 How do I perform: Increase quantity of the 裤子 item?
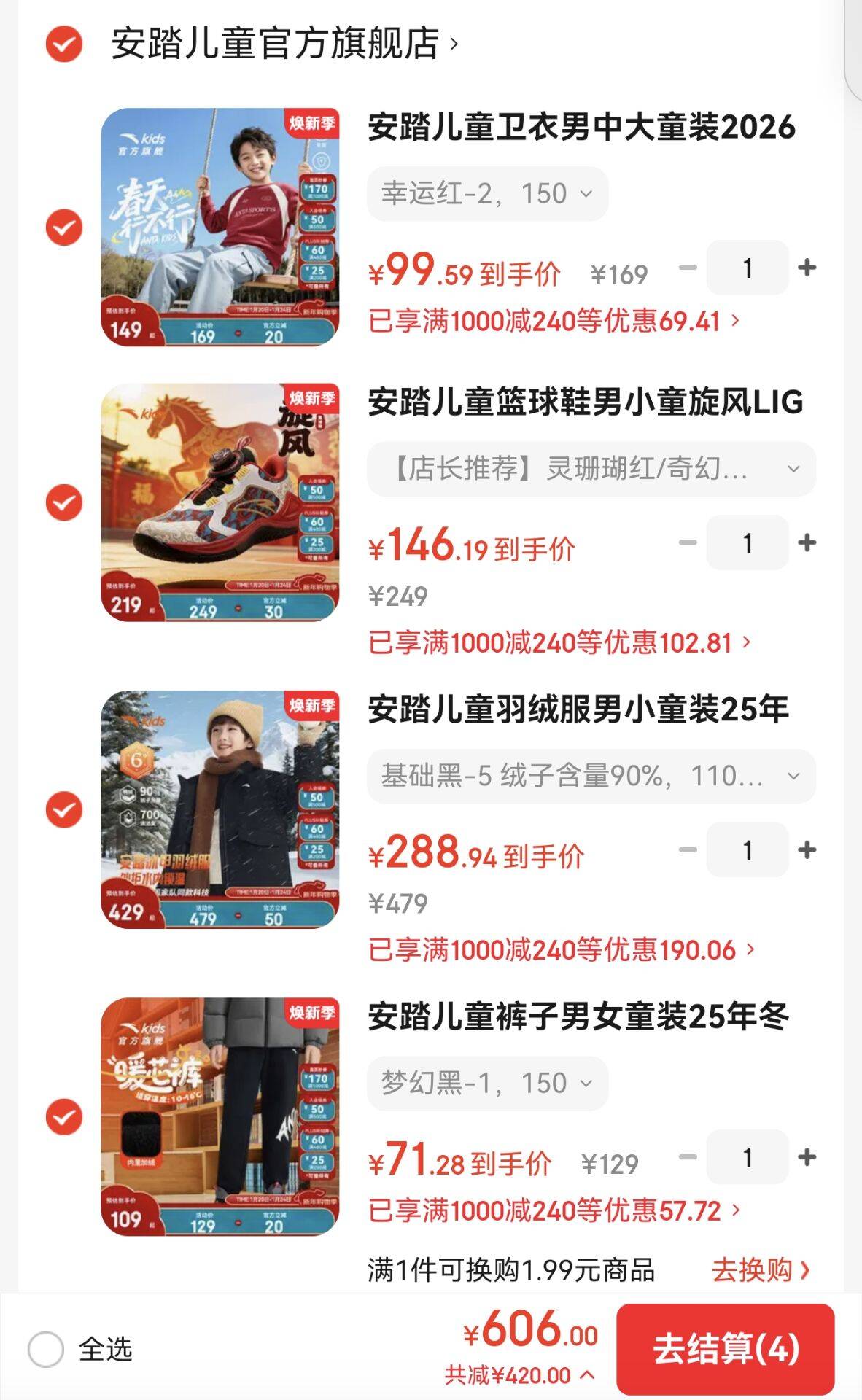coord(807,1158)
